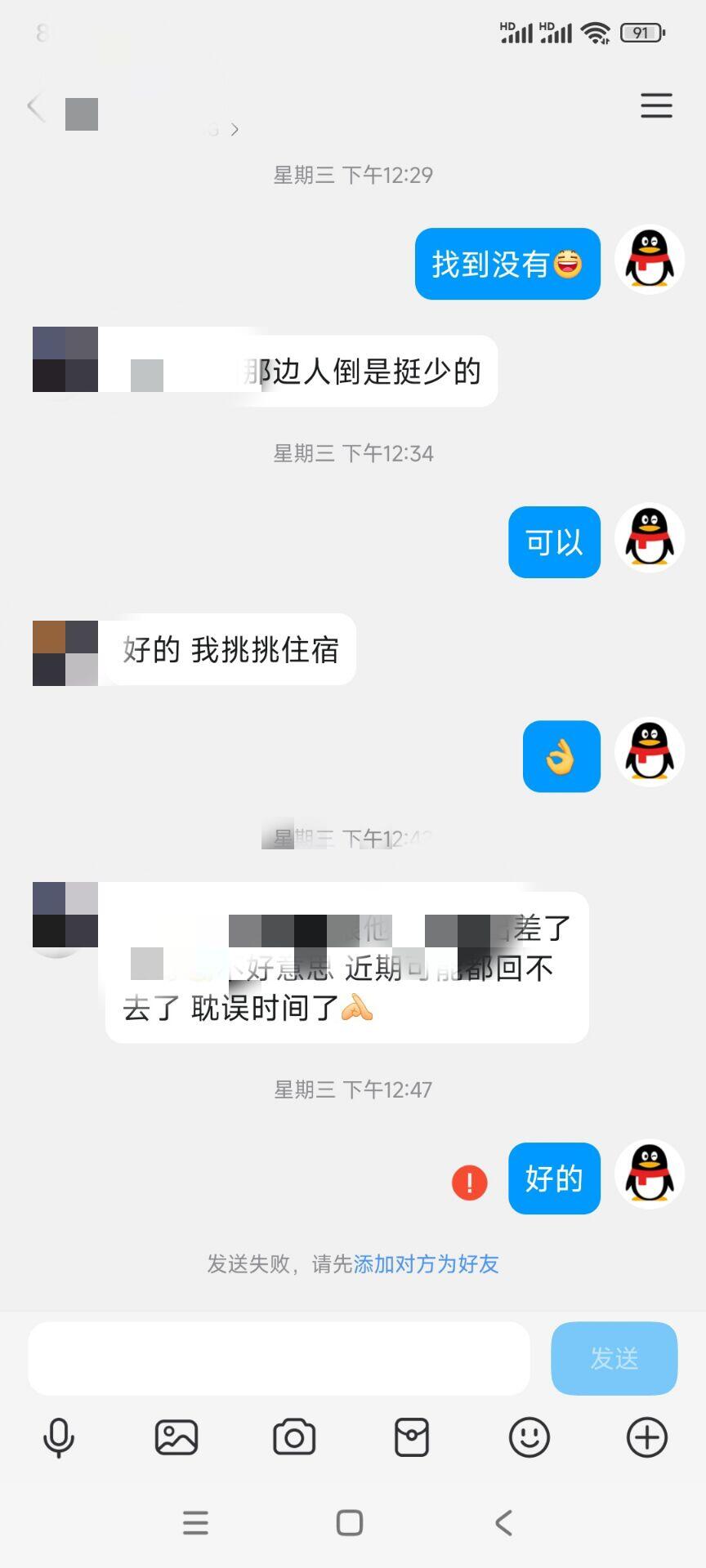
Task: Open the red packet icon
Action: 412,1437
